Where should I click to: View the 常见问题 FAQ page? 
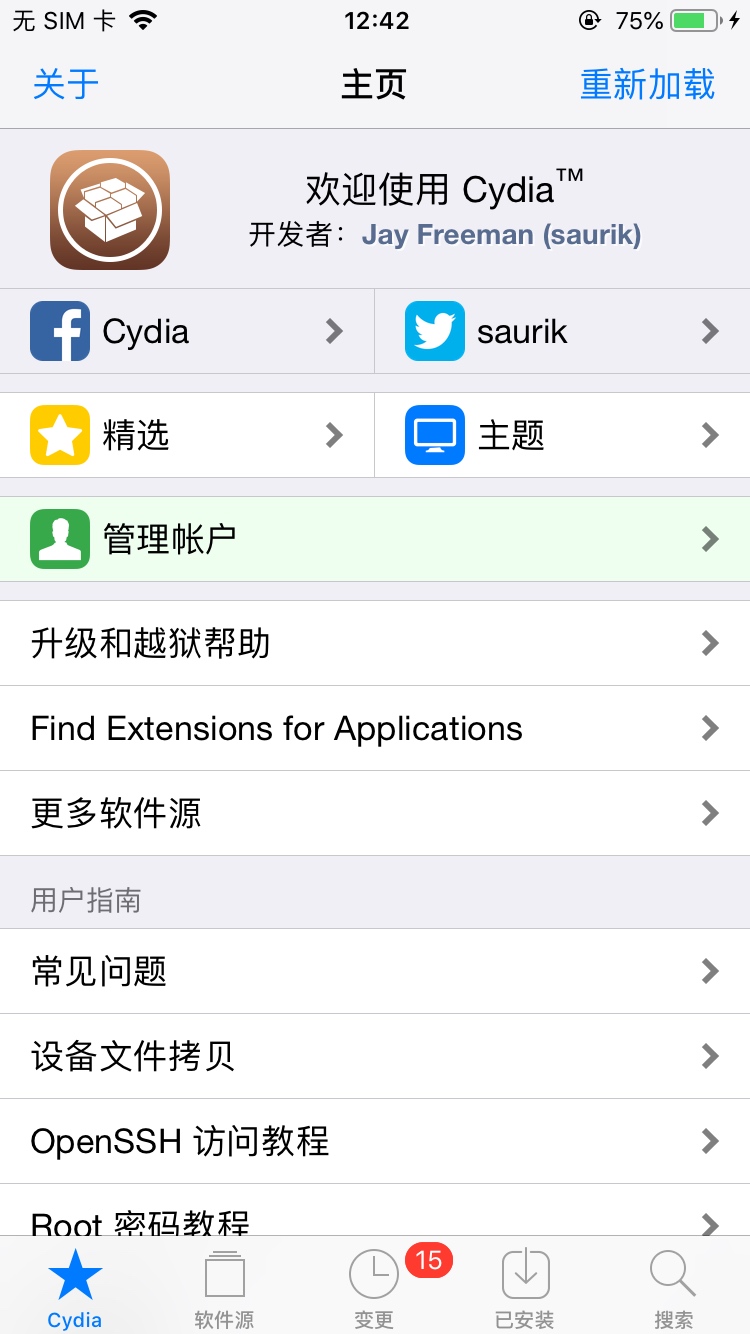(x=375, y=971)
